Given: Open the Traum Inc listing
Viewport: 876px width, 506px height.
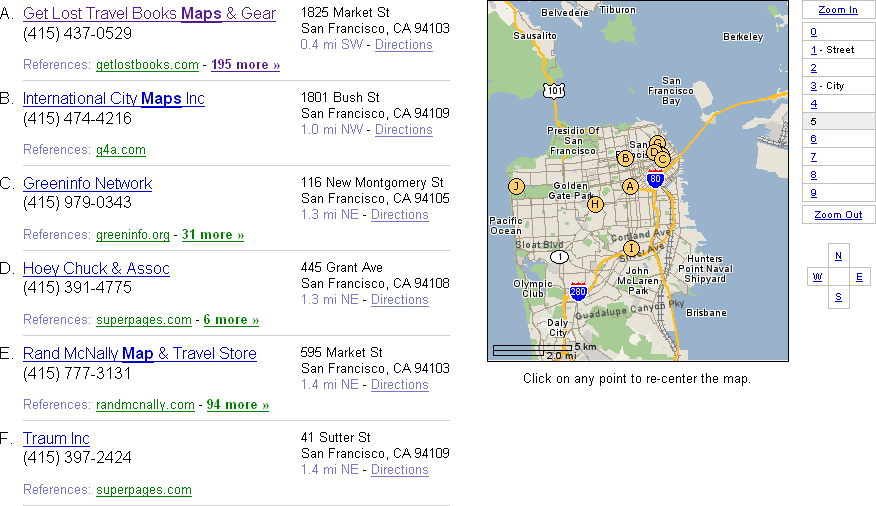Looking at the screenshot, I should pos(56,439).
